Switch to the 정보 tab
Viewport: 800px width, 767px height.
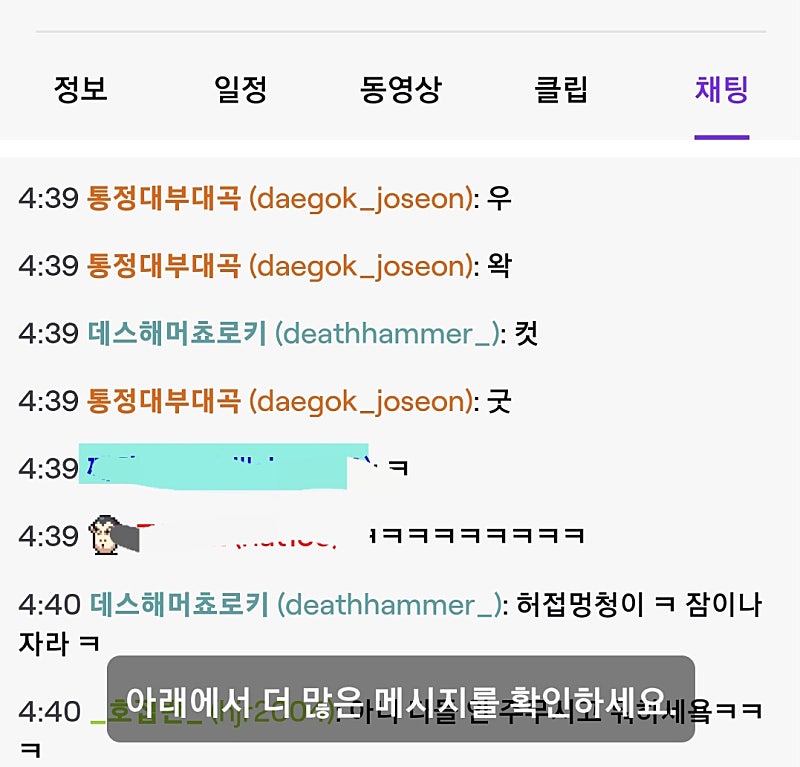80,92
